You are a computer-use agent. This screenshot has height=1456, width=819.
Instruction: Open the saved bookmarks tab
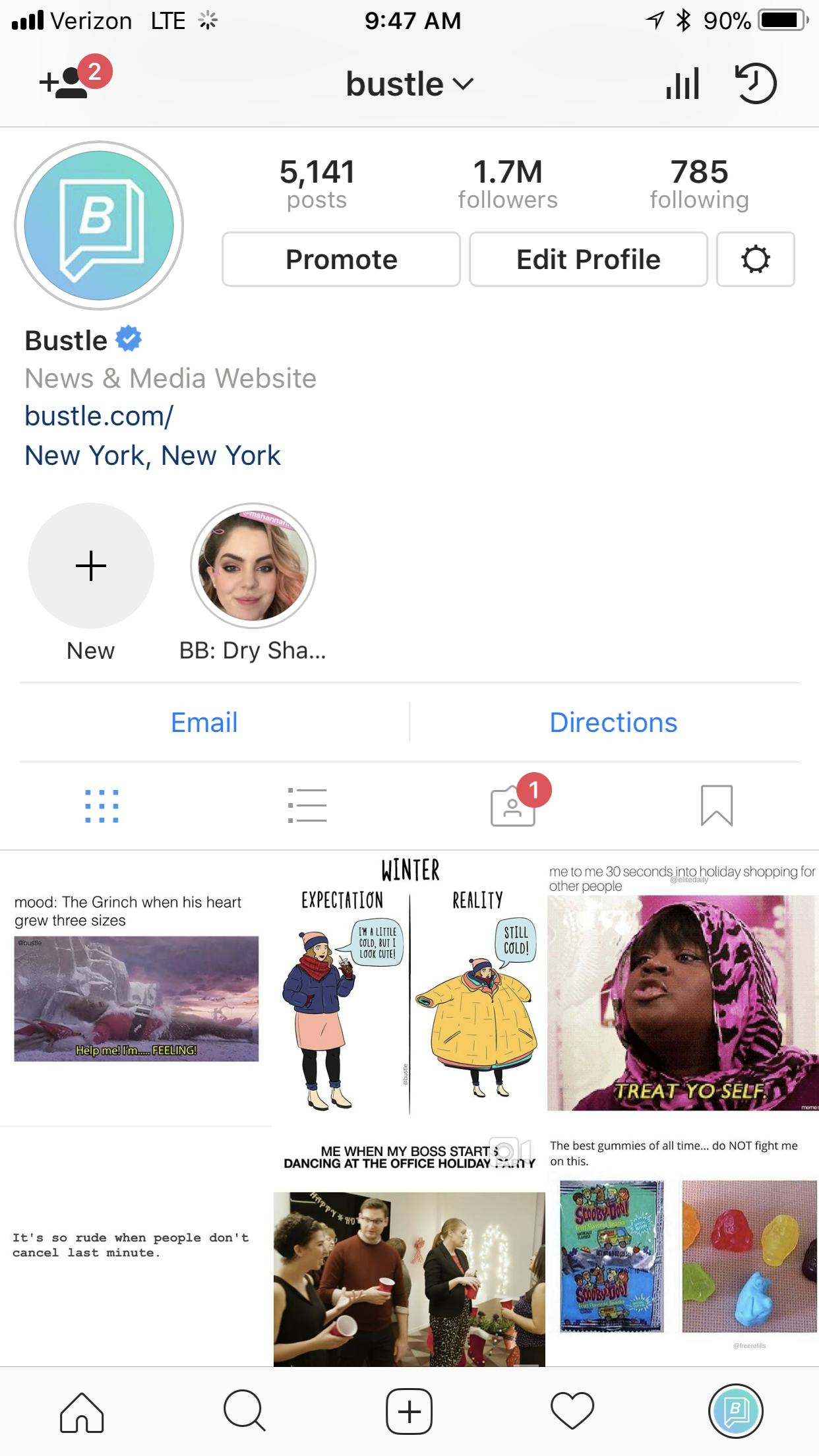[717, 805]
